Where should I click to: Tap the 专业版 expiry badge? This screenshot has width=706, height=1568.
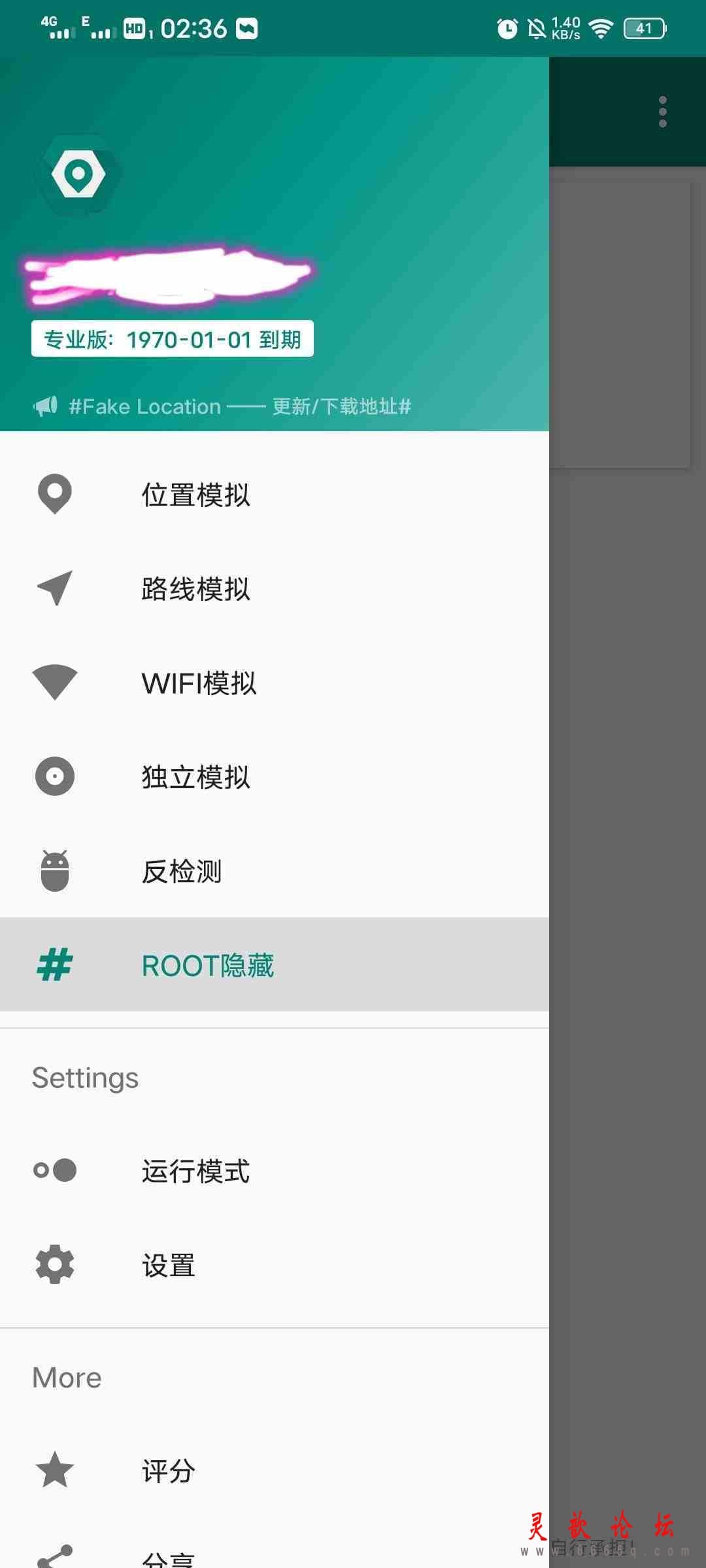pyautogui.click(x=173, y=339)
